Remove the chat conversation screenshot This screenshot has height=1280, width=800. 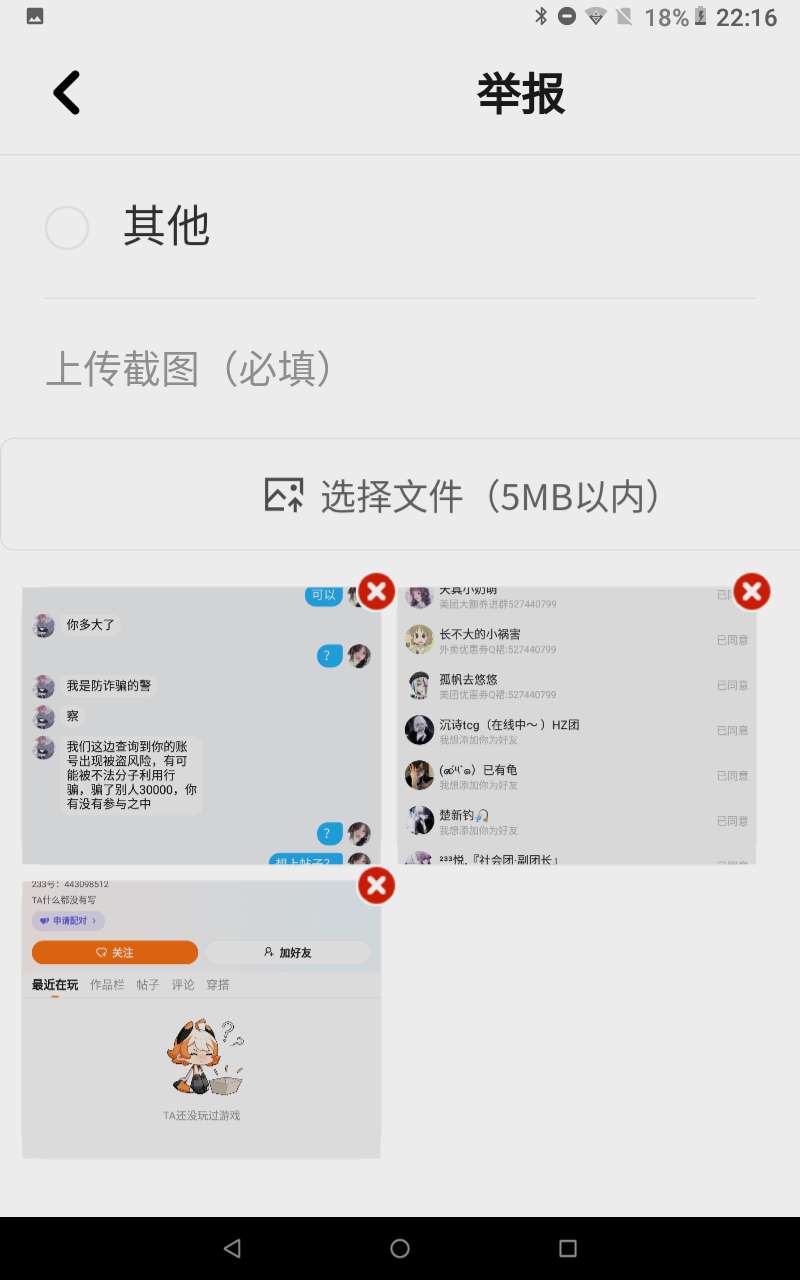[377, 592]
